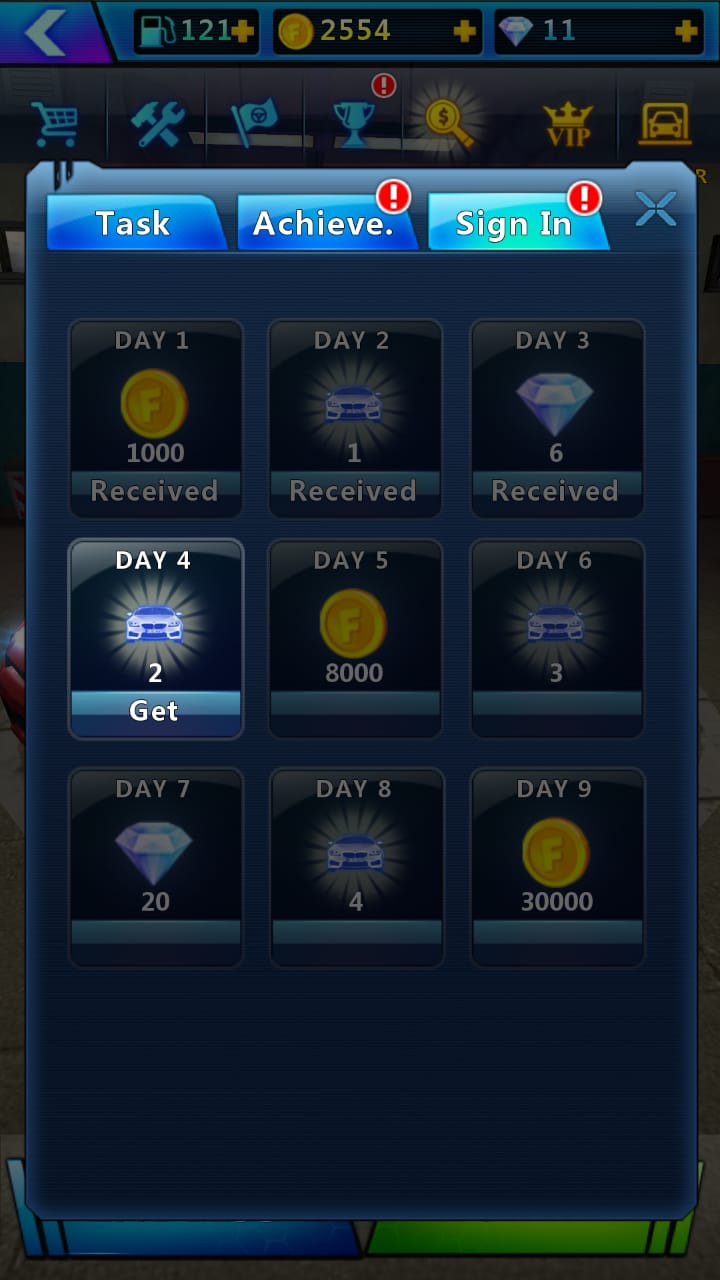This screenshot has width=720, height=1280.
Task: Open the shopping cart store
Action: (55, 123)
